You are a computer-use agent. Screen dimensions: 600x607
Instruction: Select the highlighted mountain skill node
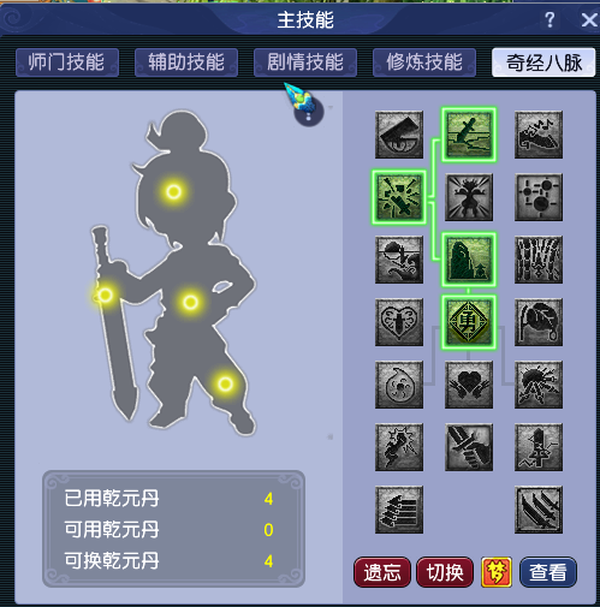469,259
